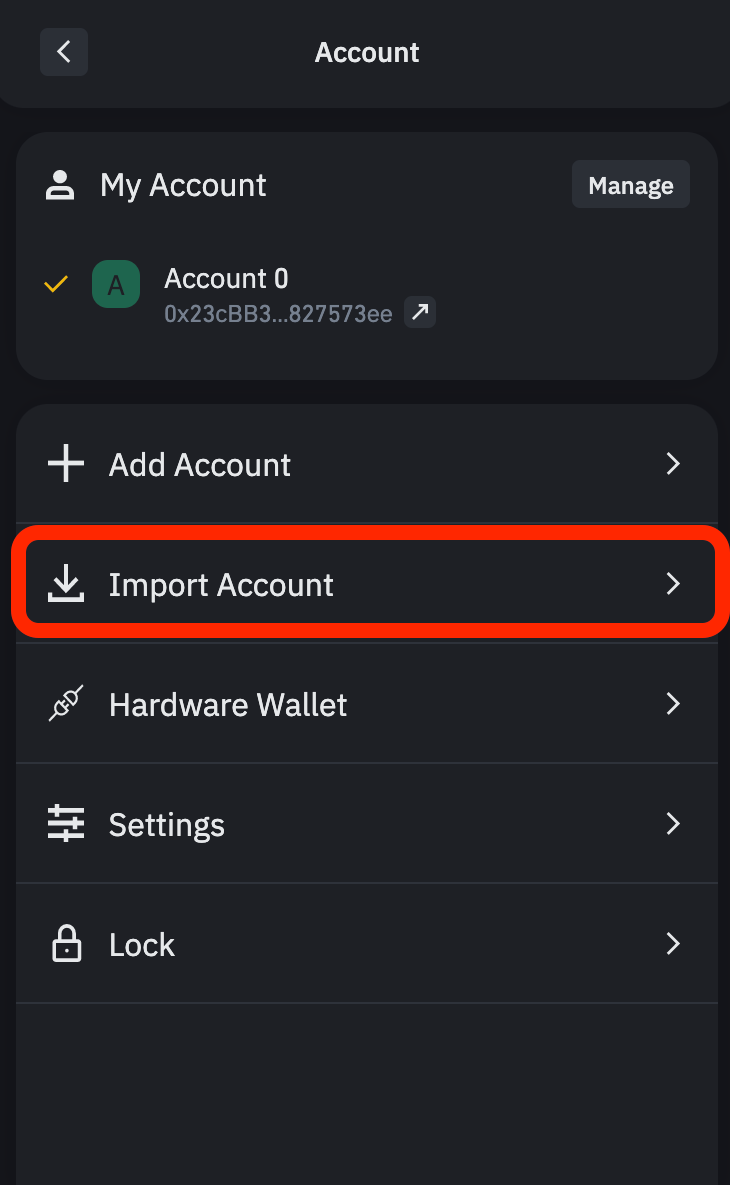Tap the Manage button
The image size is (730, 1185).
(x=630, y=185)
